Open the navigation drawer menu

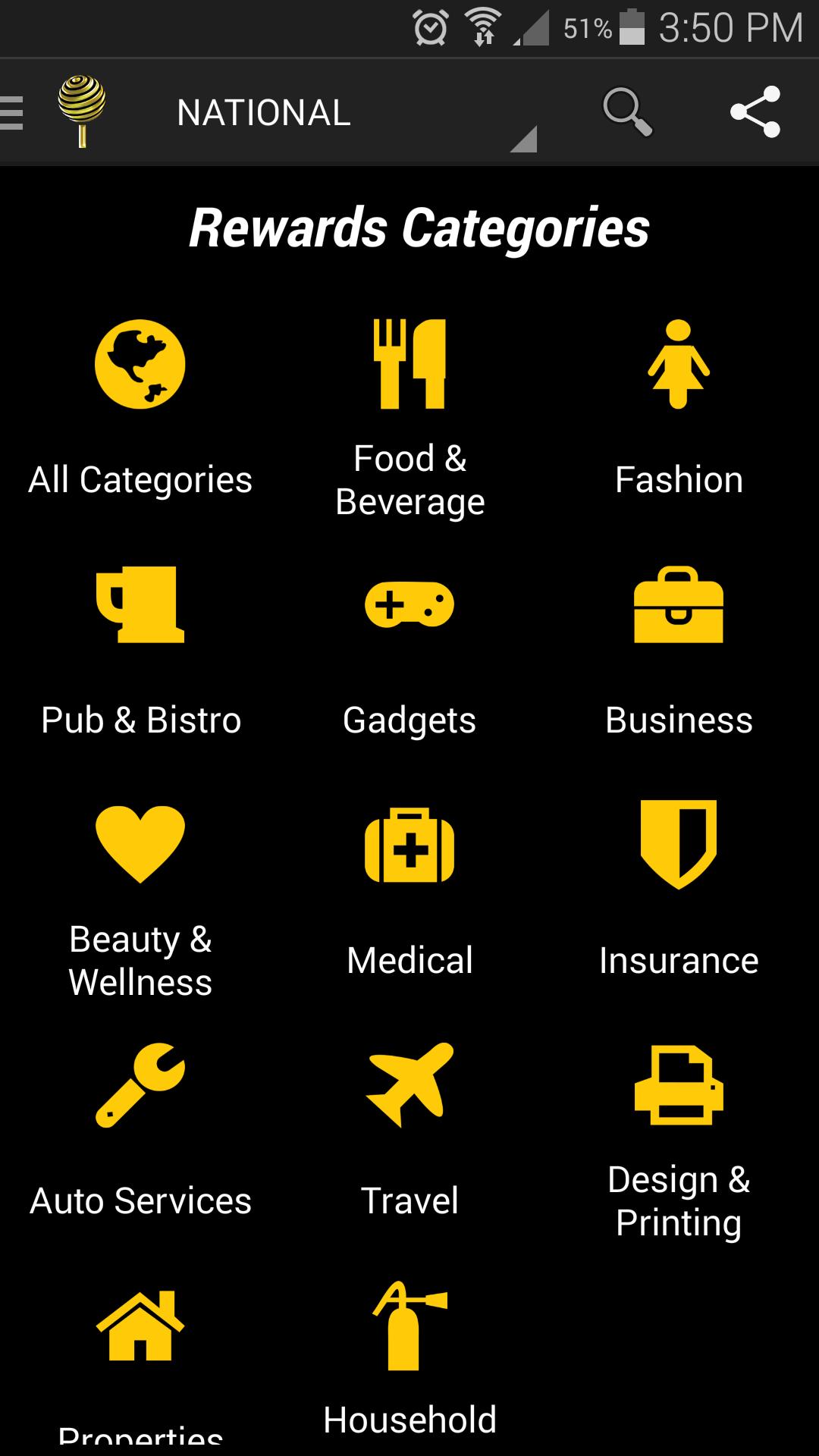[x=9, y=112]
